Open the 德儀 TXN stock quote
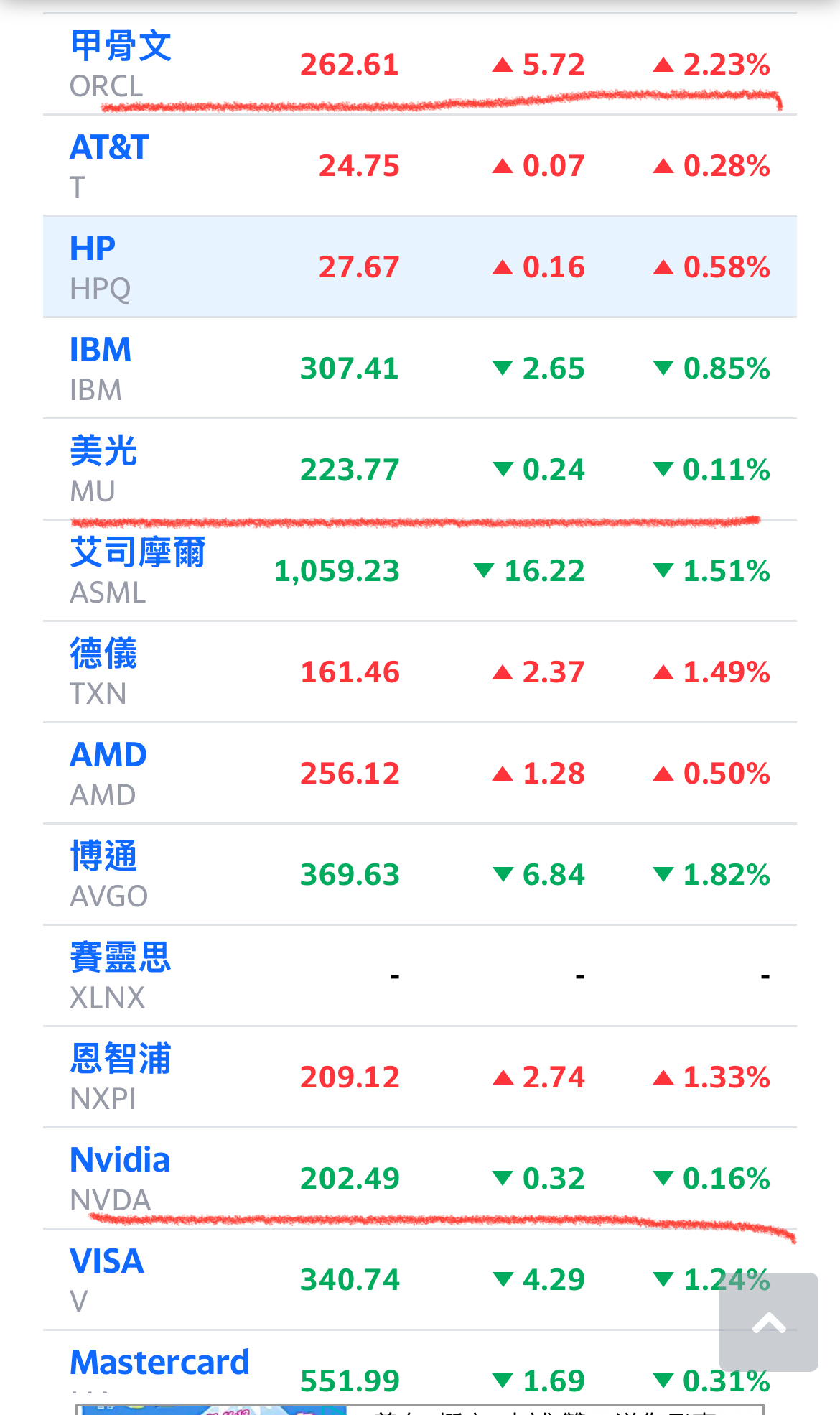The height and width of the screenshot is (1415, 840). pyautogui.click(x=103, y=654)
